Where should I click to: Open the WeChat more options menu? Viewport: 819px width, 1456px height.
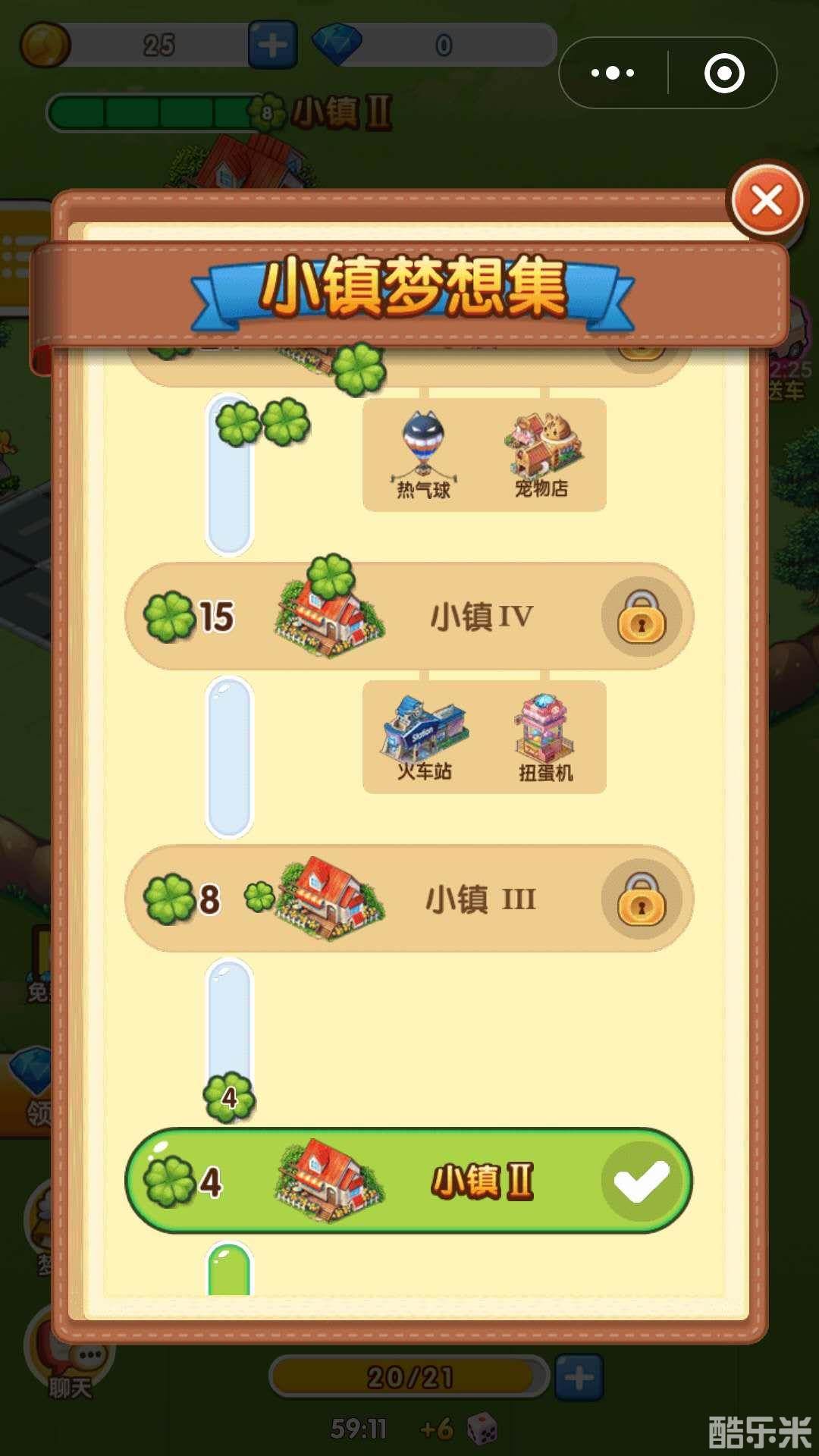coord(611,72)
